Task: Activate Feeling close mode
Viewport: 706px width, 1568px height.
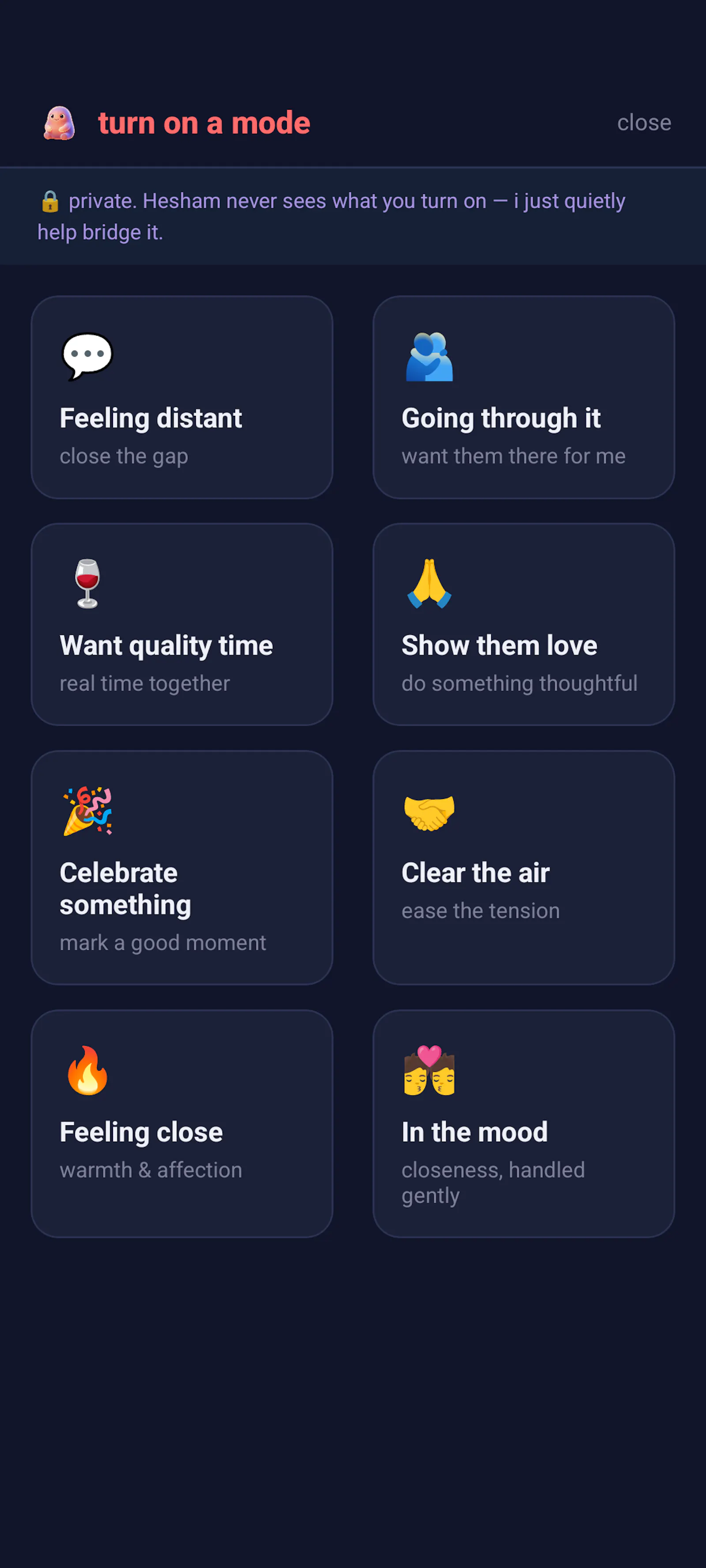Action: point(182,1124)
